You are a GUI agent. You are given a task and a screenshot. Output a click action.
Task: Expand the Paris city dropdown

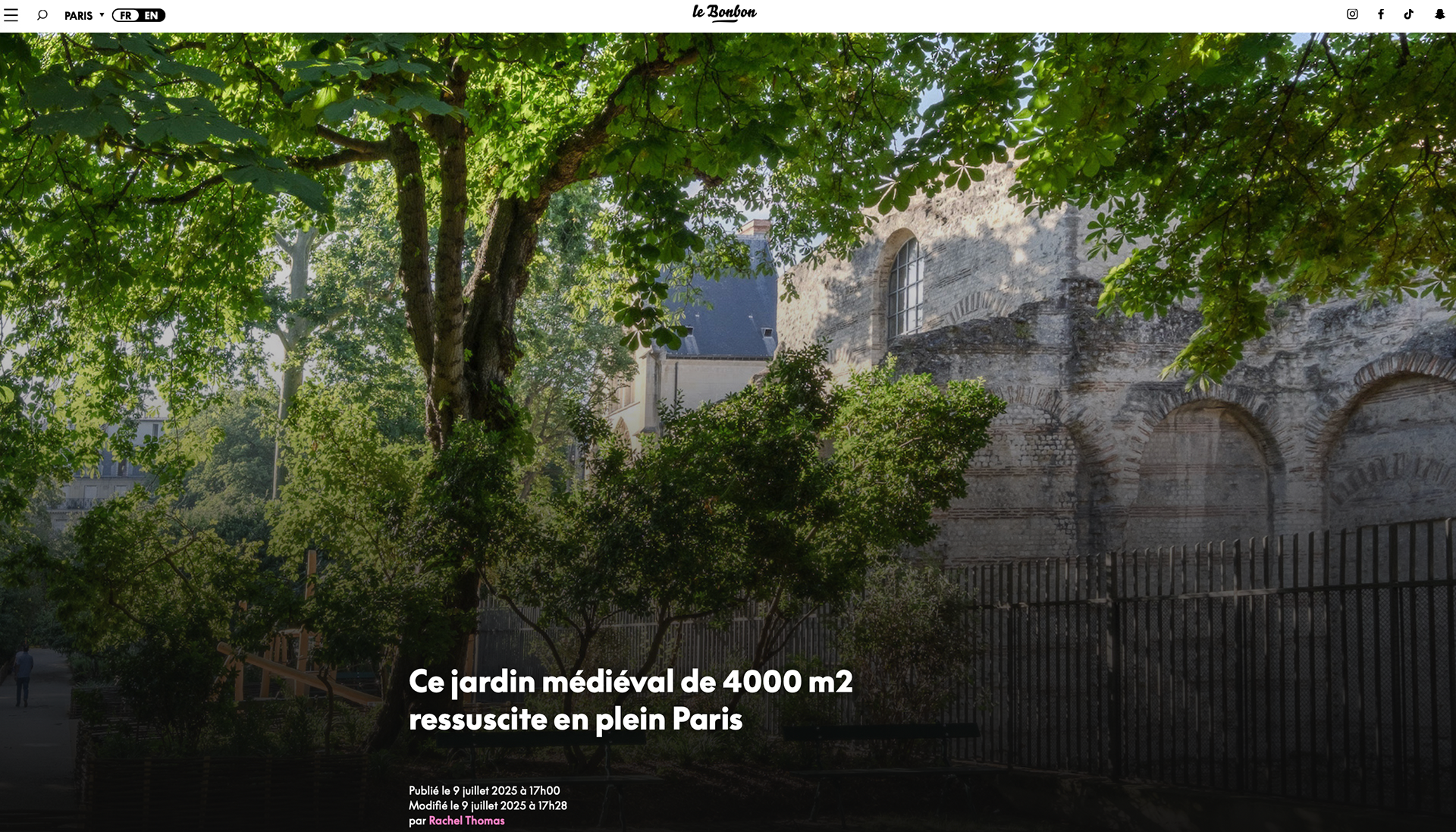click(84, 15)
